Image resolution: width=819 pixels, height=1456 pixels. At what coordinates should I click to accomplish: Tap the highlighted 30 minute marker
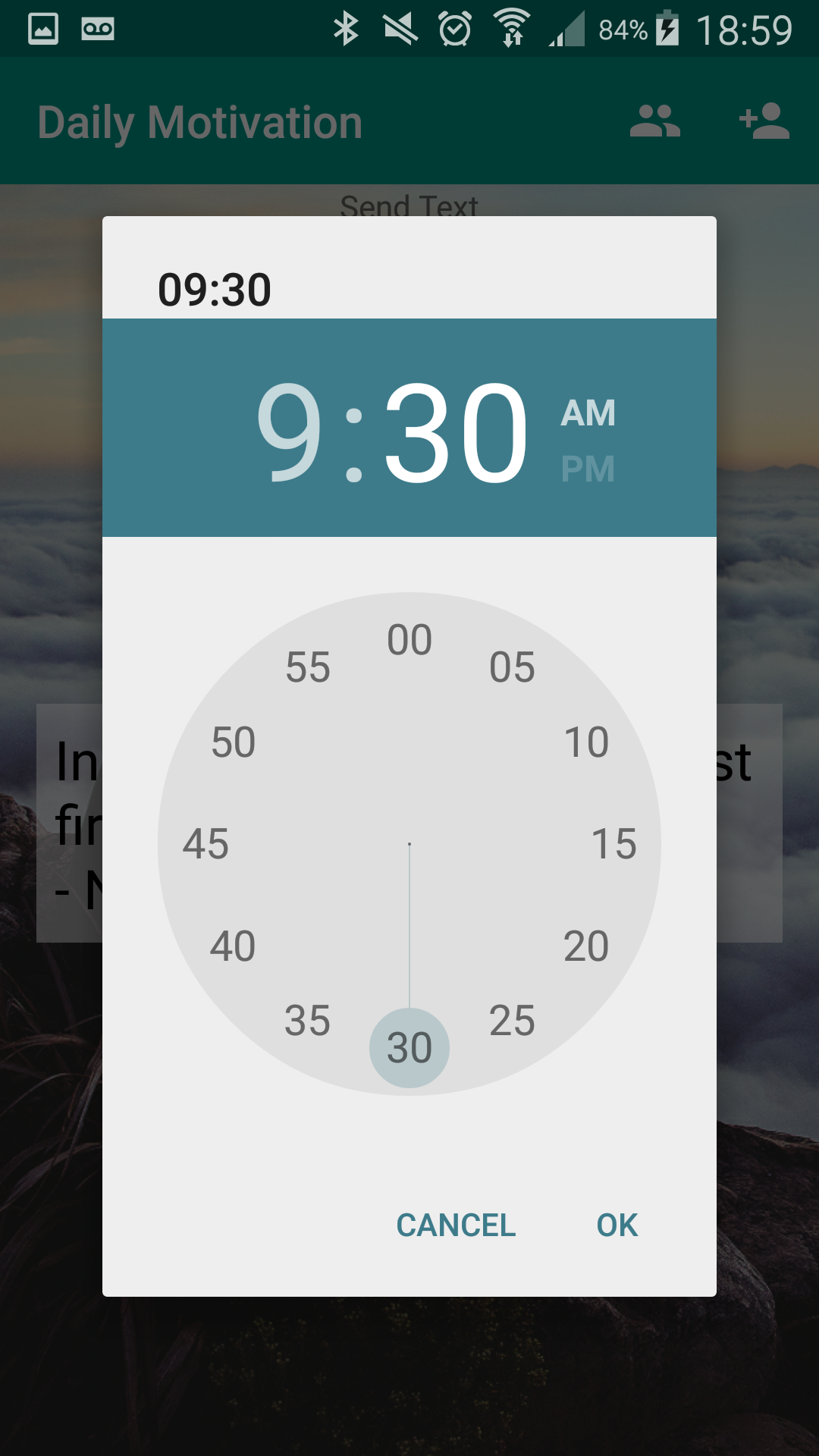[409, 1047]
